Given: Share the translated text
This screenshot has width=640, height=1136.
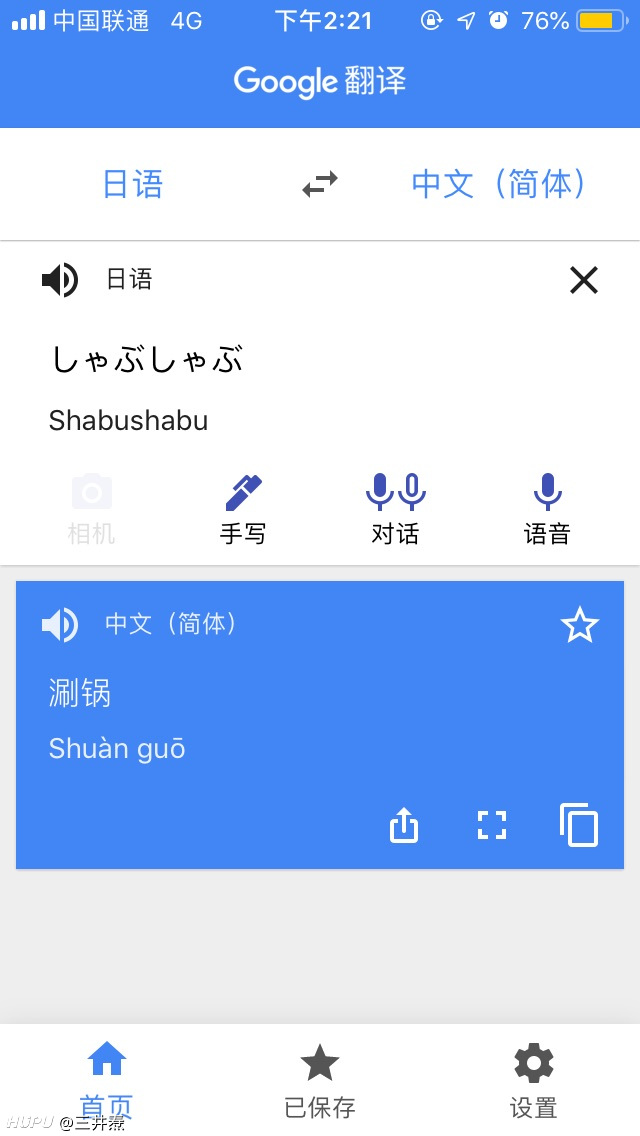Looking at the screenshot, I should (x=404, y=825).
